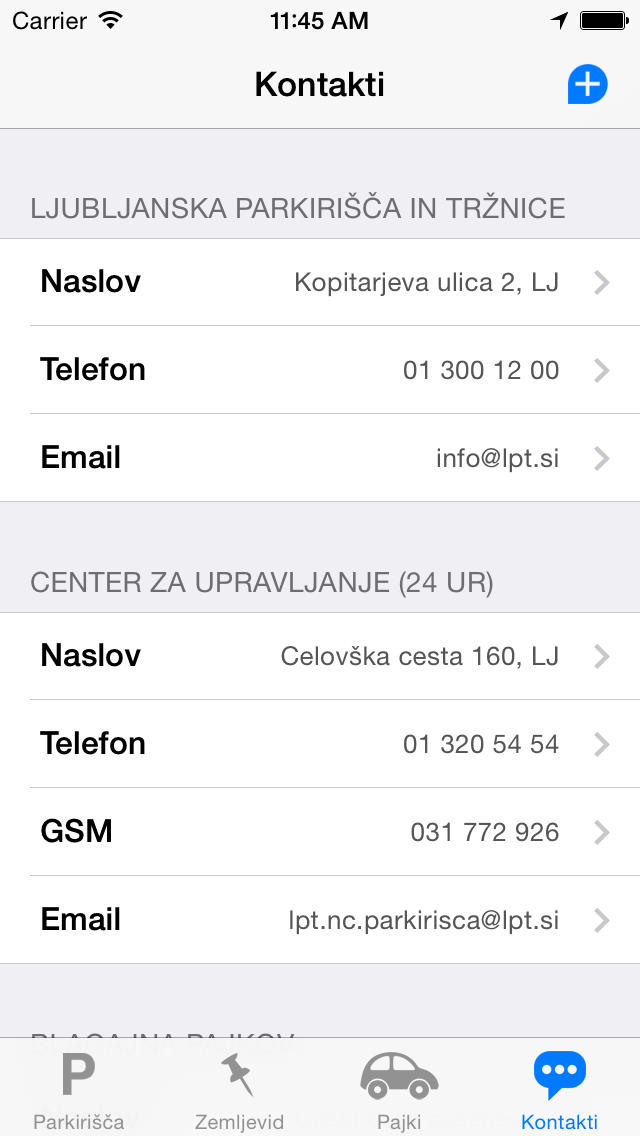
Task: Switch to the Pajki tab
Action: click(x=399, y=1087)
